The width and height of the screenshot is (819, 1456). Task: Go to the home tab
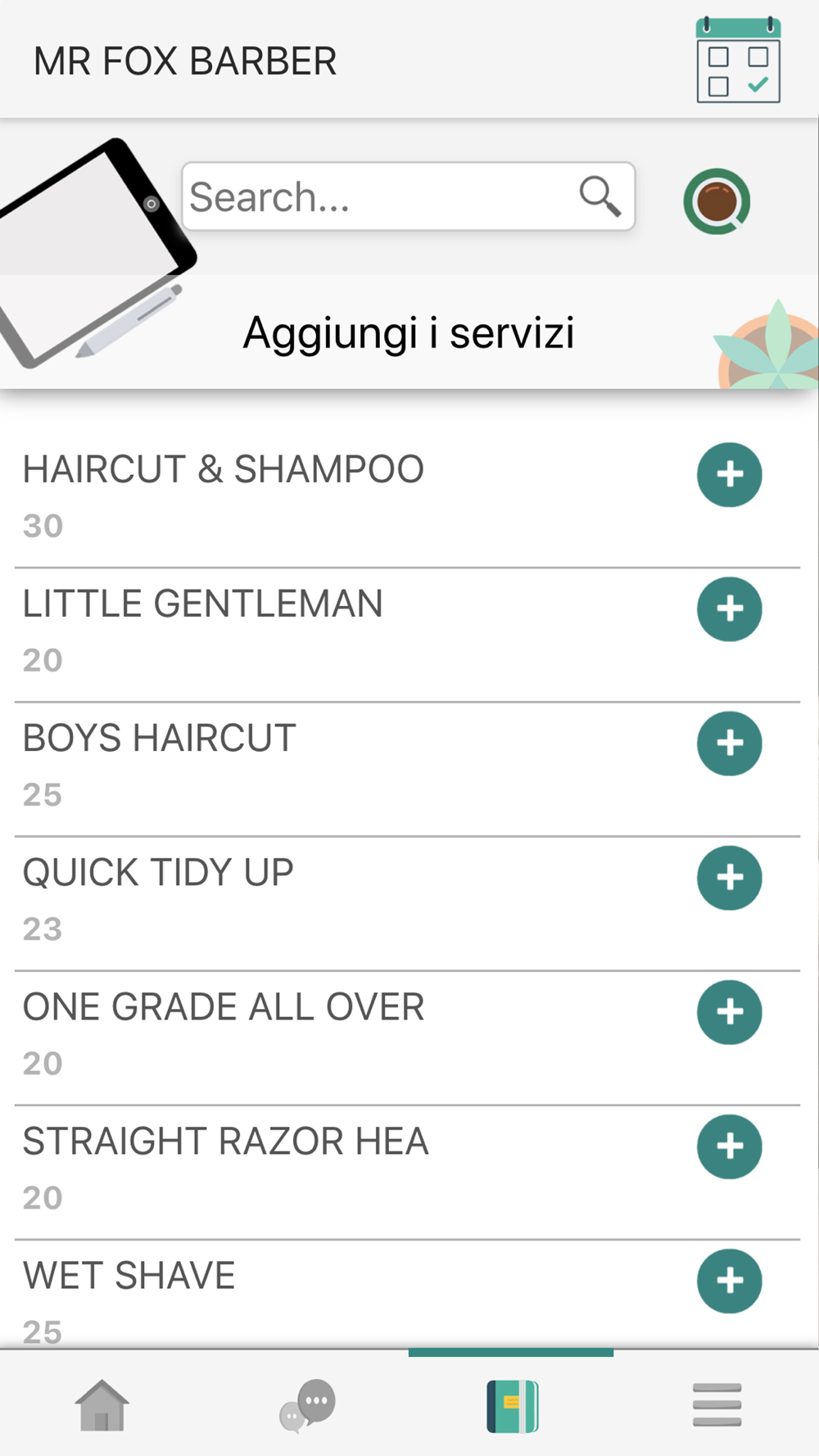click(x=102, y=1405)
